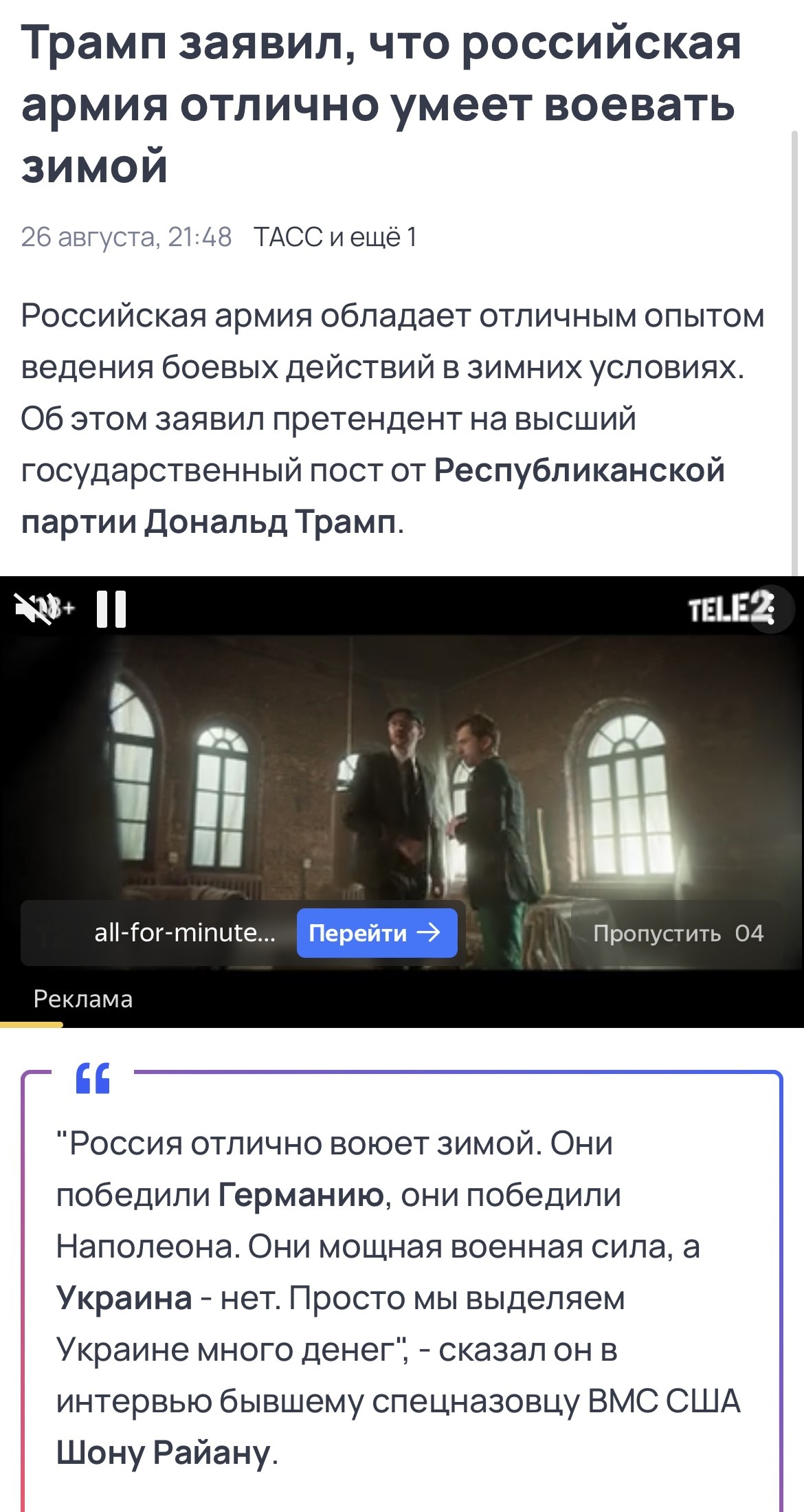804x1512 pixels.
Task: Open sources list ТАСС и ещё 1
Action: click(x=335, y=237)
